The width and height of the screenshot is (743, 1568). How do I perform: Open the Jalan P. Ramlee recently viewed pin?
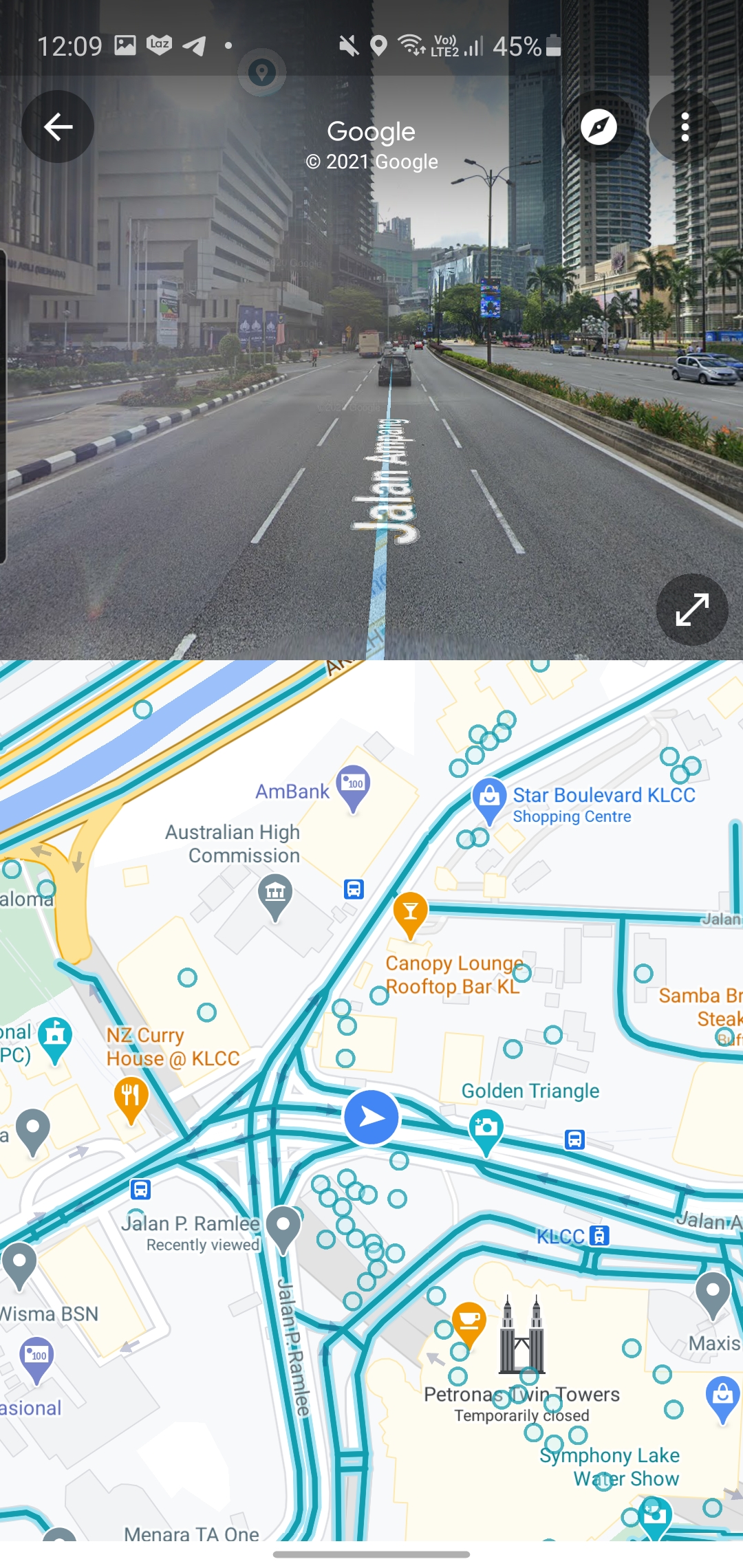pos(283,1228)
